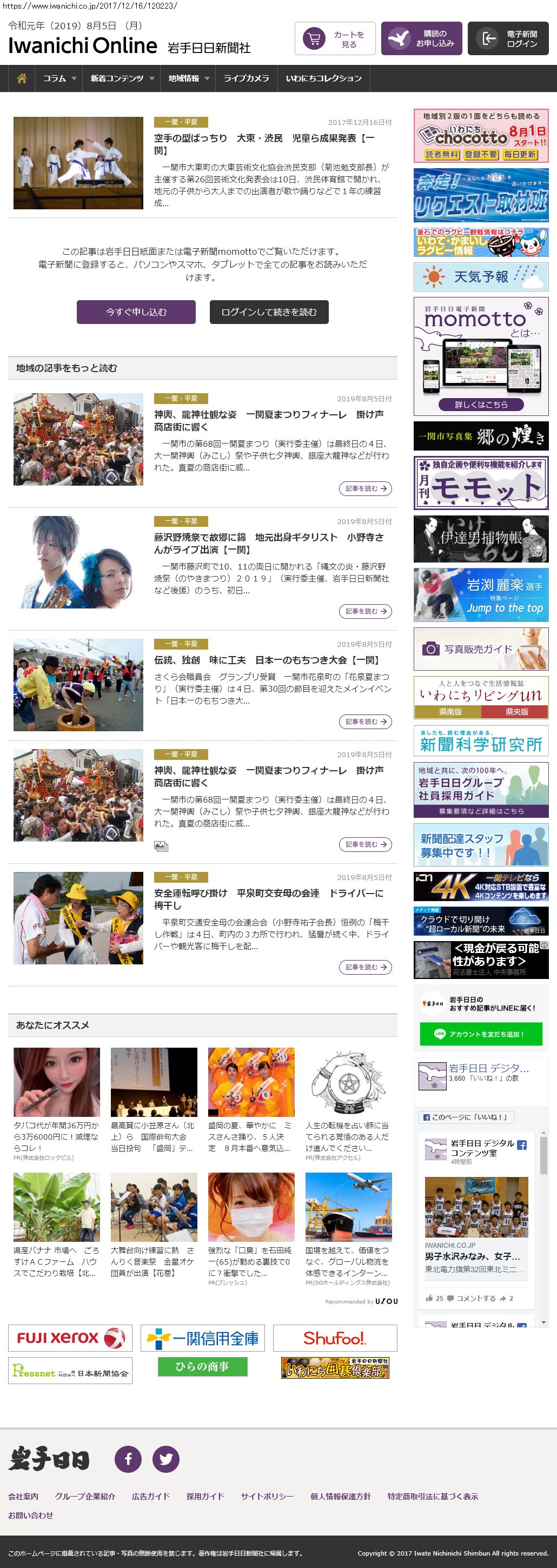Expand the 地域情報 menu
The image size is (557, 1568).
pyautogui.click(x=188, y=78)
